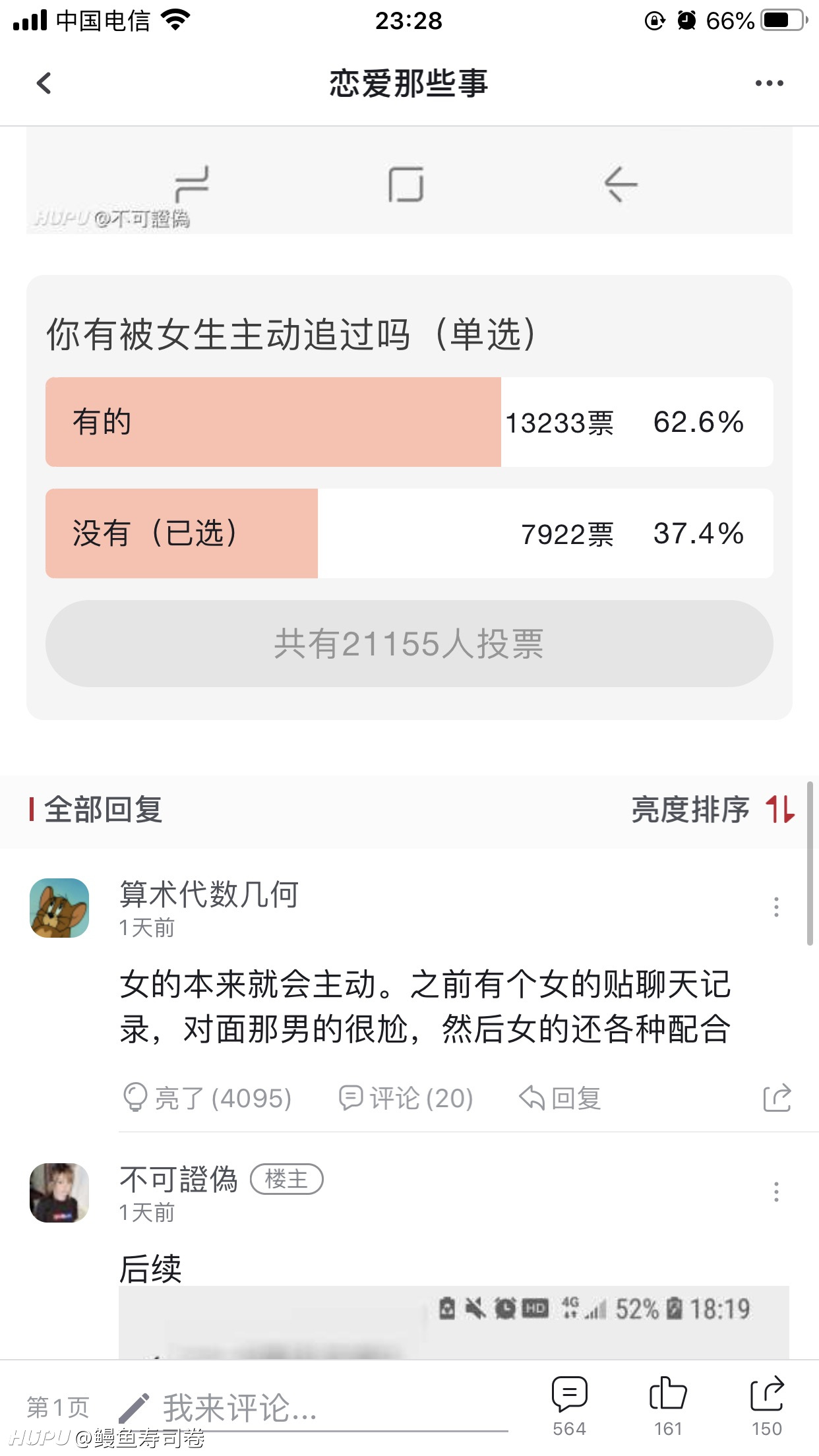Like the post with 161 thumbs up
The image size is (819, 1456).
(x=668, y=1407)
